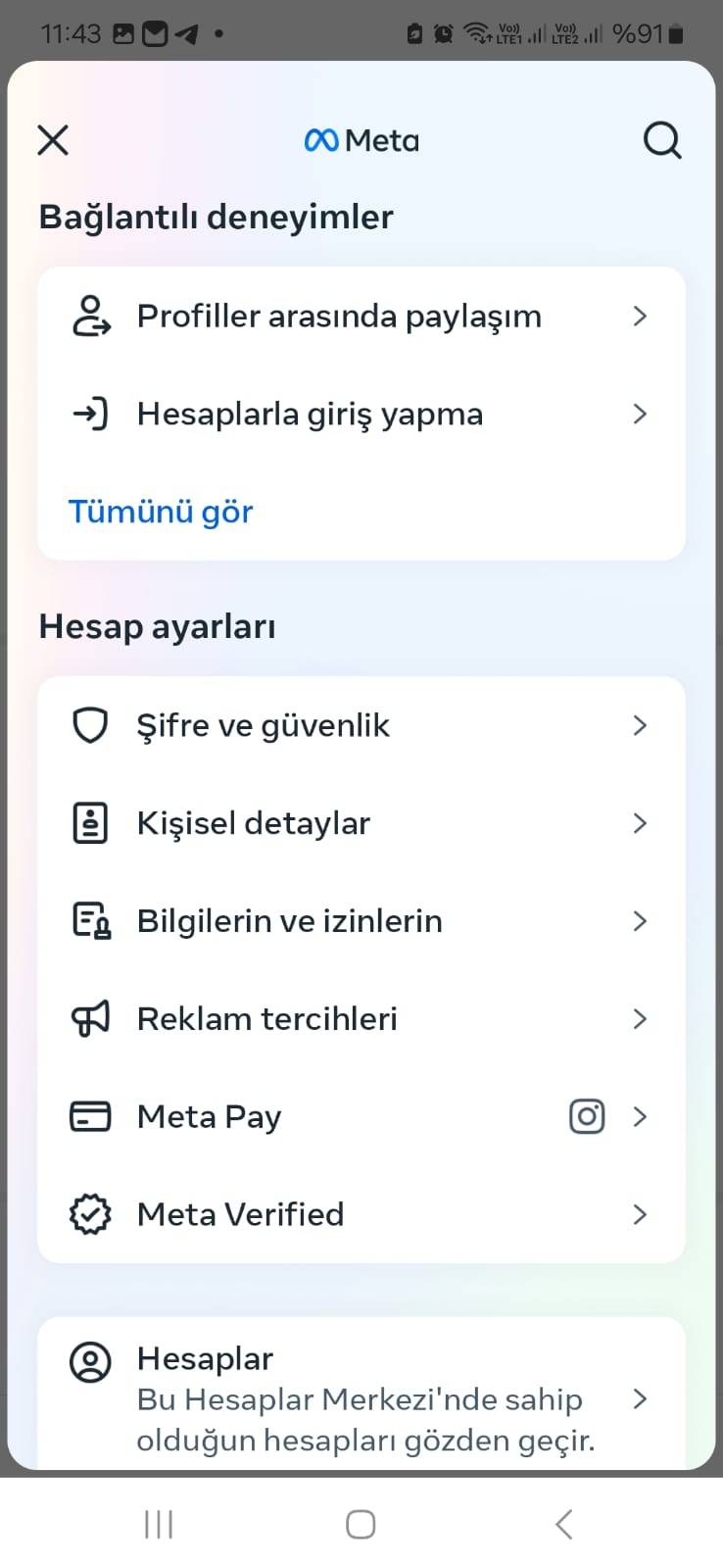Select the megaphone icon for Reklam tercihleri
Screen dimensions: 723x1568
coord(90,1018)
